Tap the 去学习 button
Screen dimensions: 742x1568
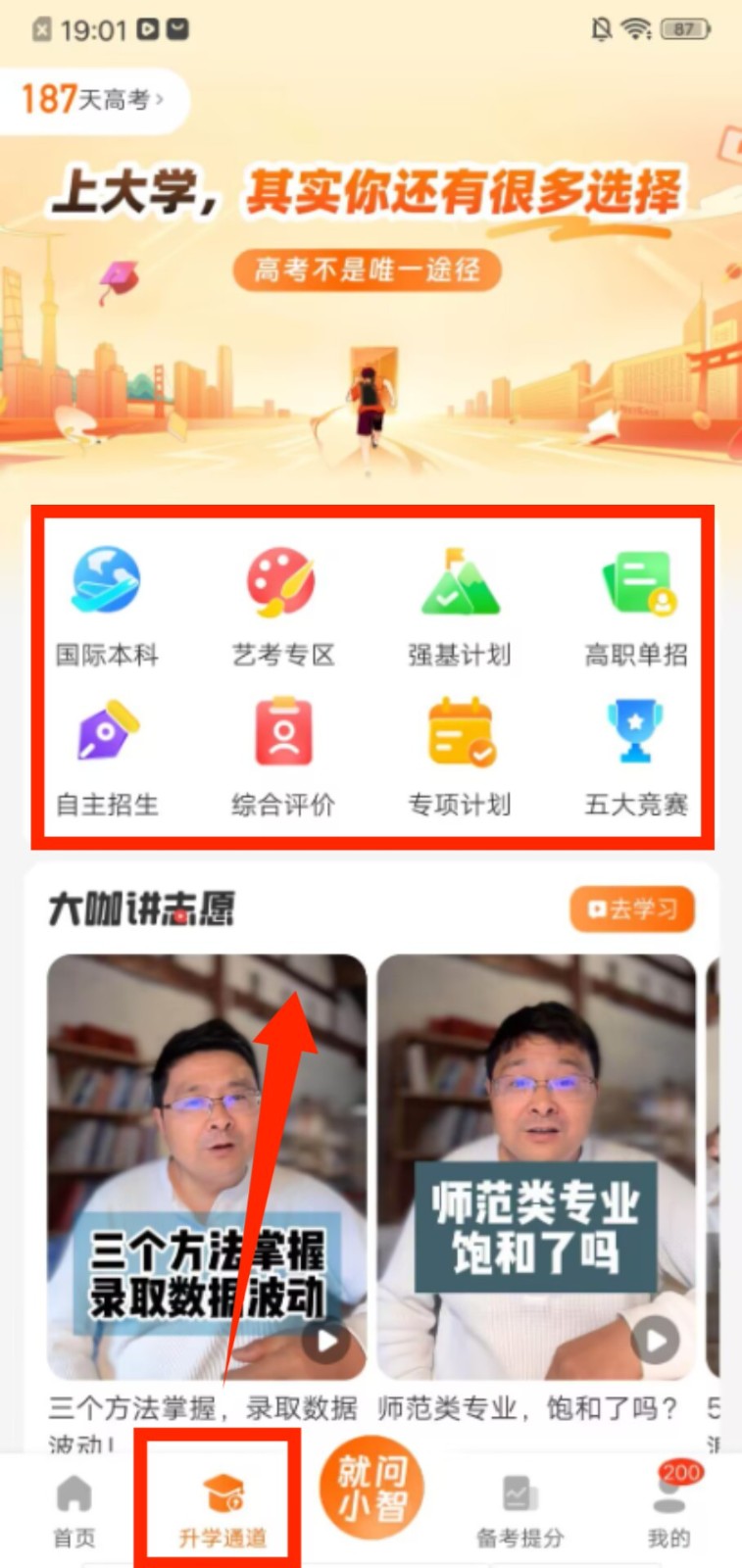pos(632,909)
